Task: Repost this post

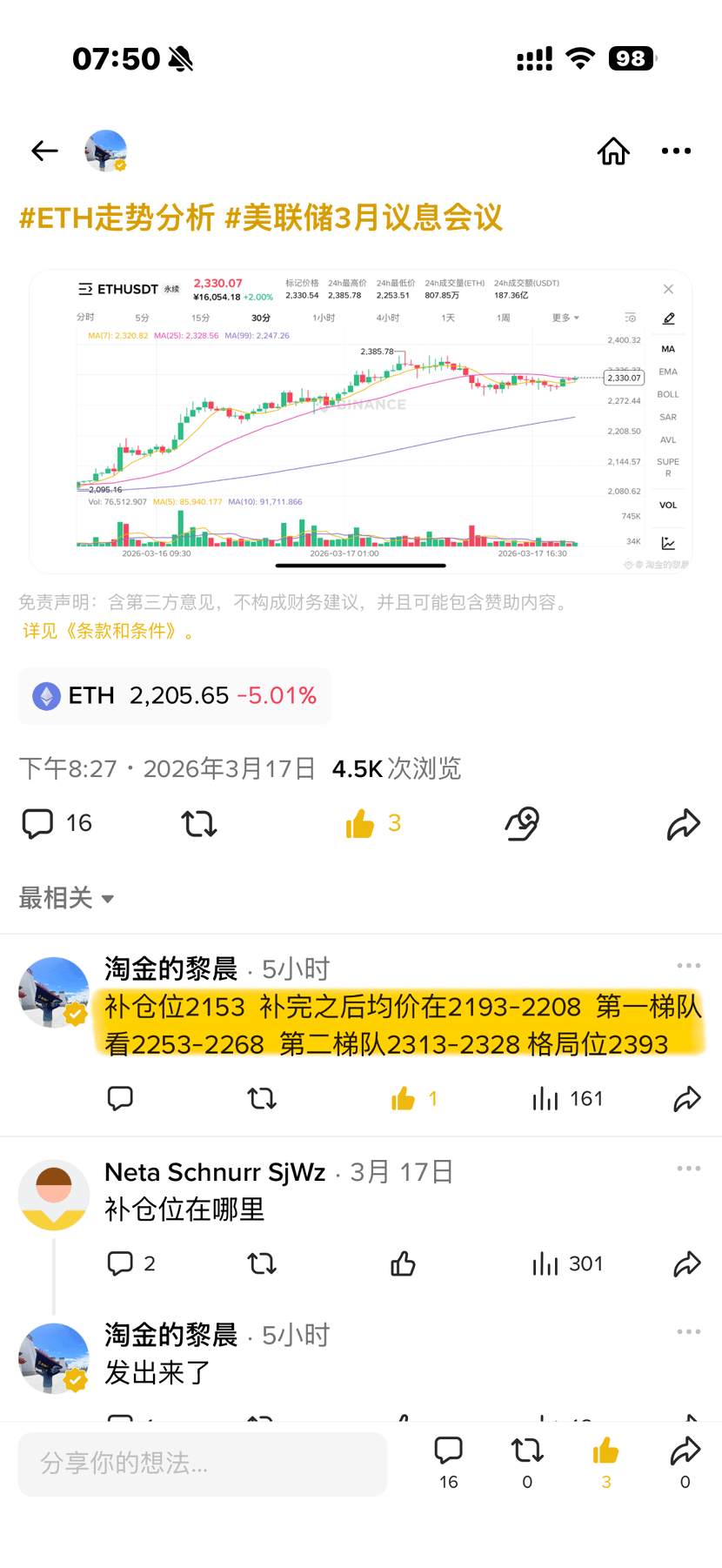Action: [199, 823]
